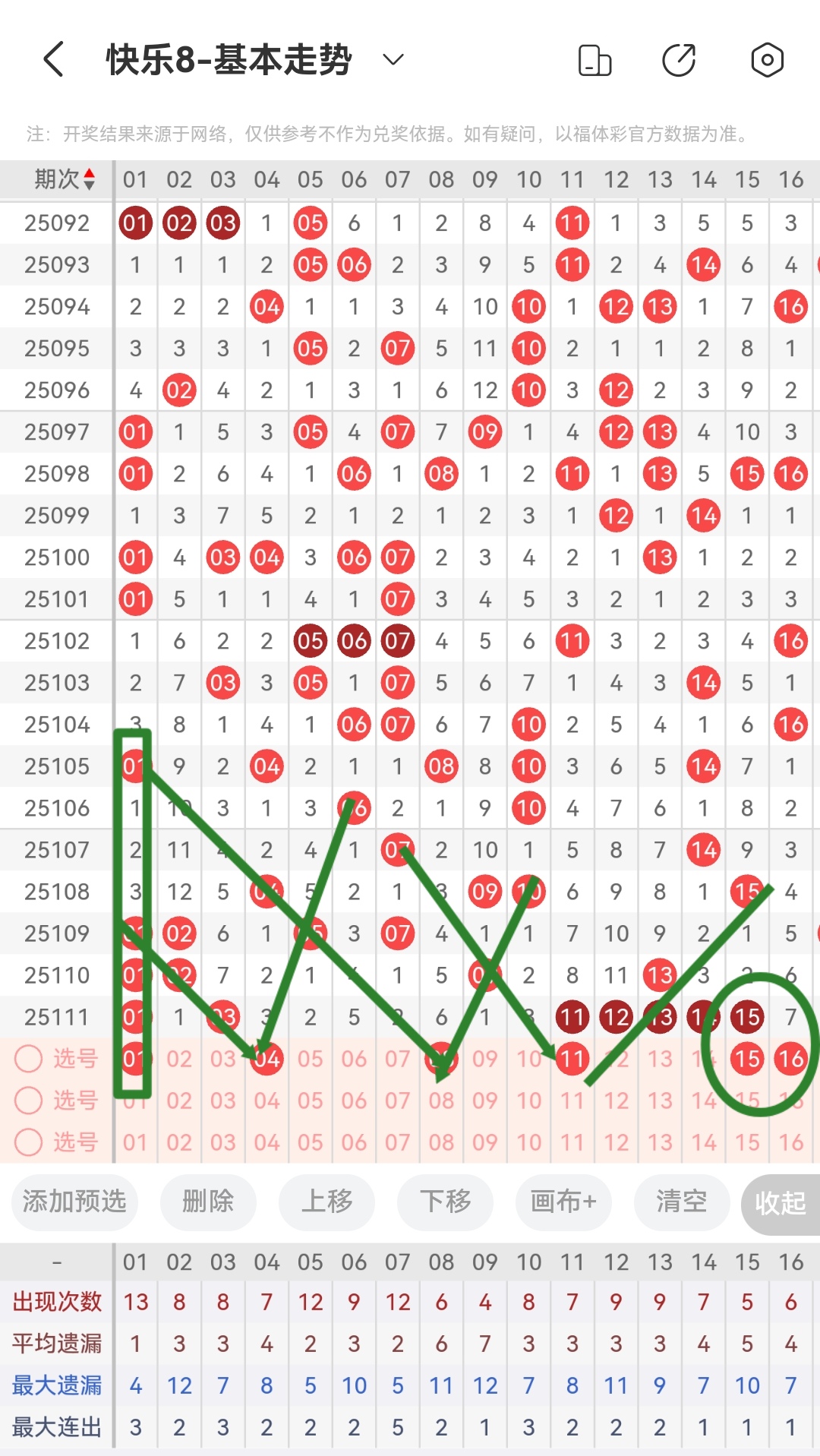Image resolution: width=820 pixels, height=1456 pixels.
Task: Sort by the 期次 column header
Action: 64,179
